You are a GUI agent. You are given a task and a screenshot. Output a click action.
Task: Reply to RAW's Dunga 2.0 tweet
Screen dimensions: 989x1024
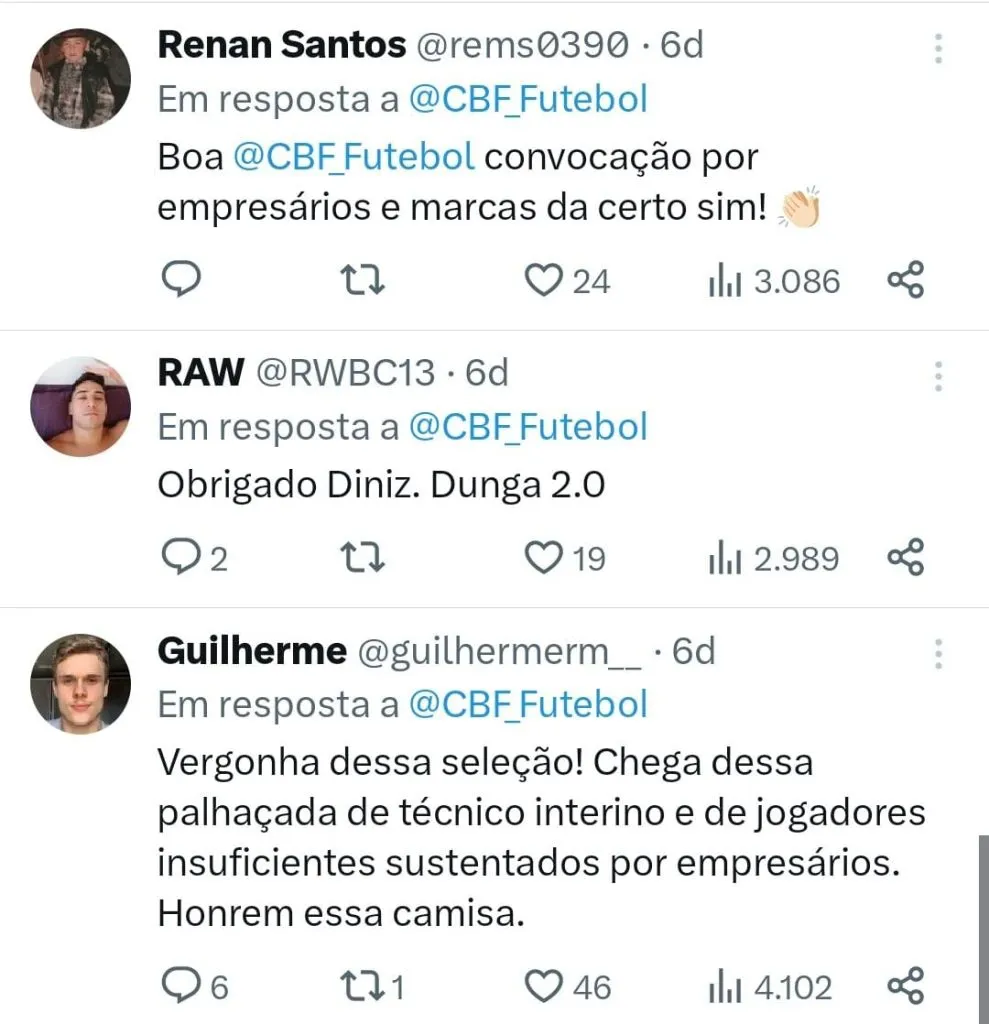[182, 557]
